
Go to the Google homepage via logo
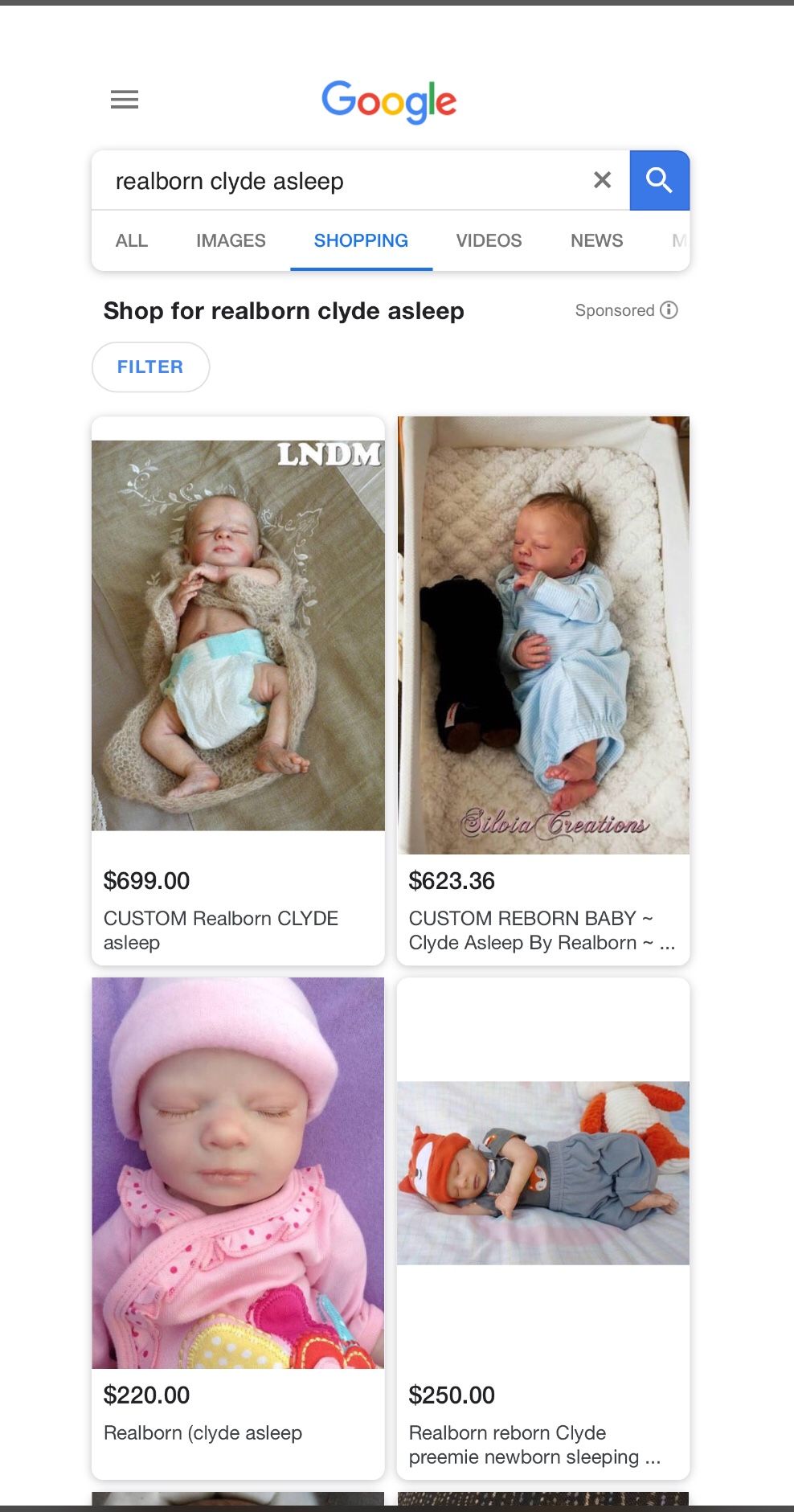click(x=389, y=101)
